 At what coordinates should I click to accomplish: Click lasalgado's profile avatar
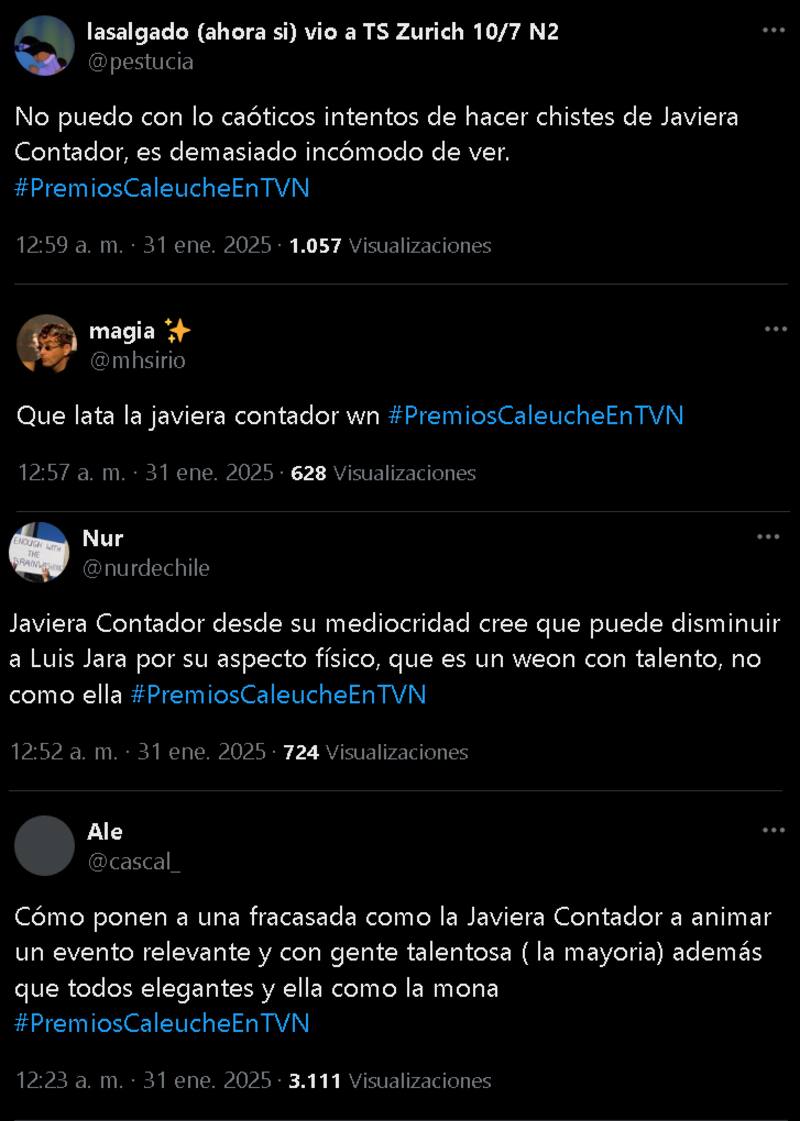click(x=42, y=46)
